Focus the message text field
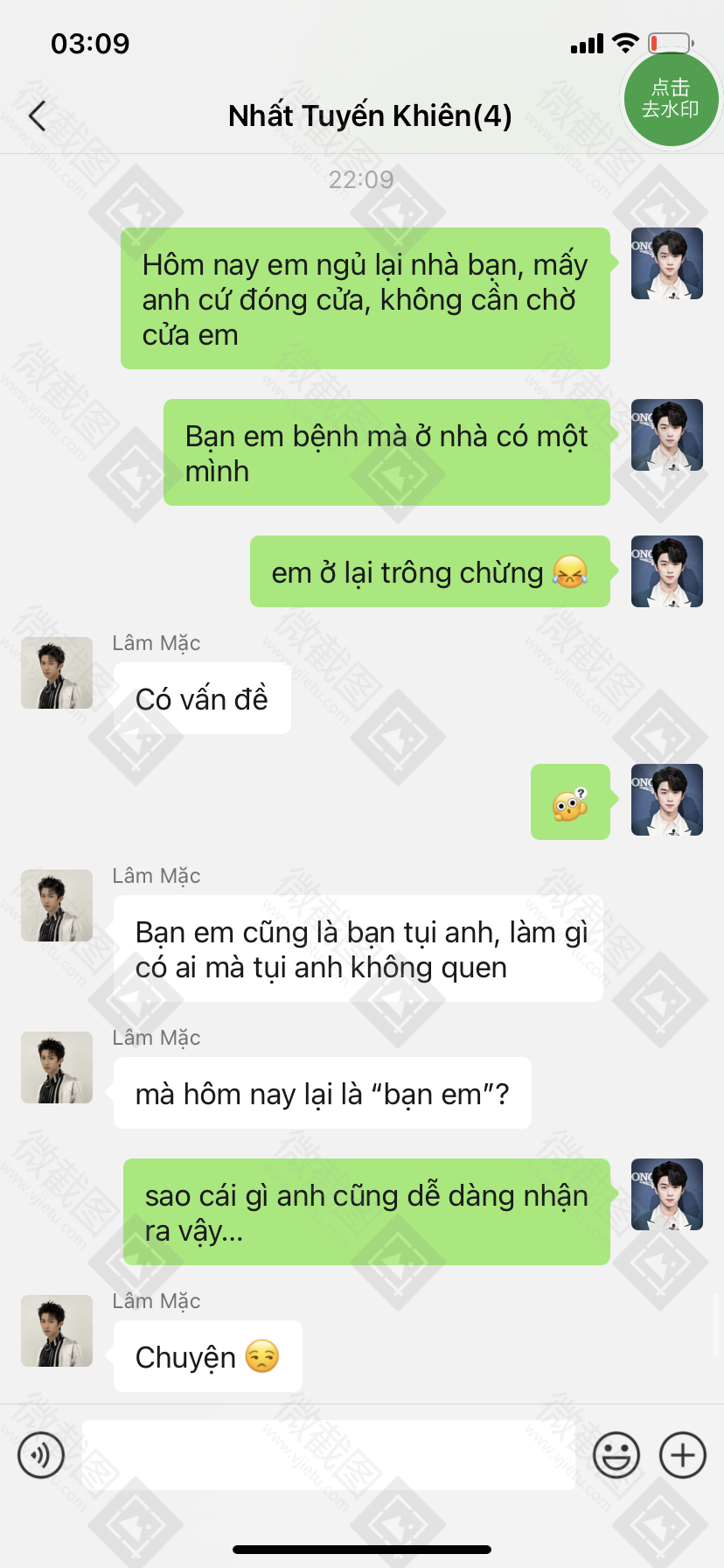 pos(328,1455)
